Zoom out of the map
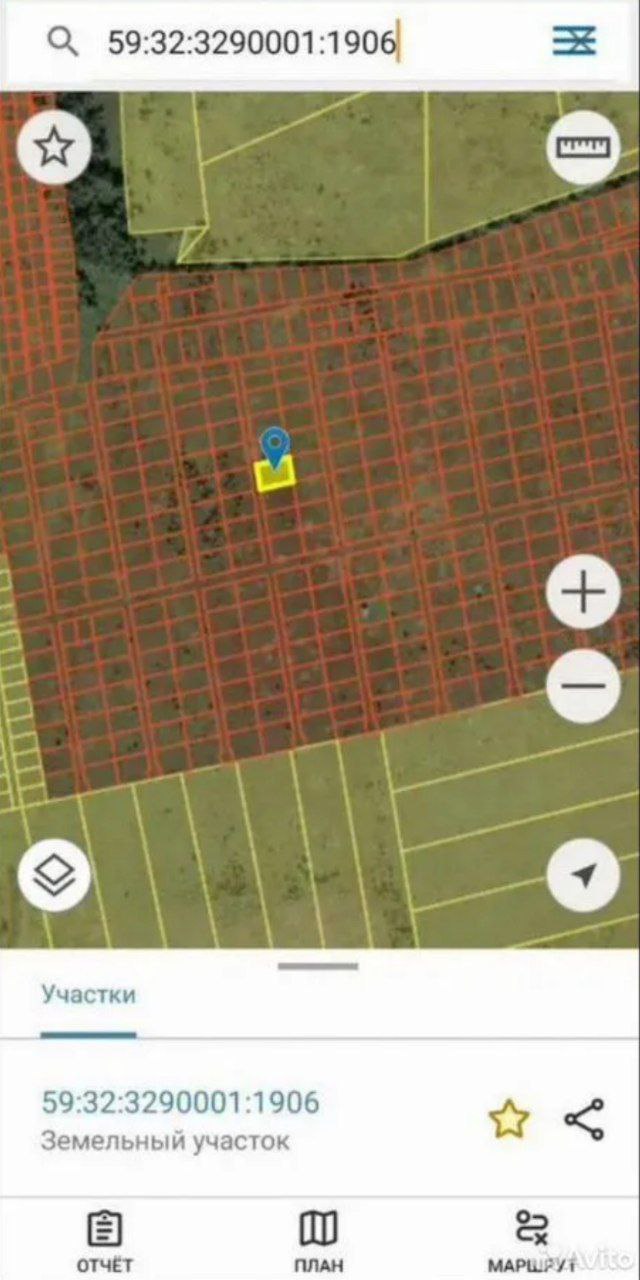This screenshot has height=1280, width=640. tap(583, 686)
